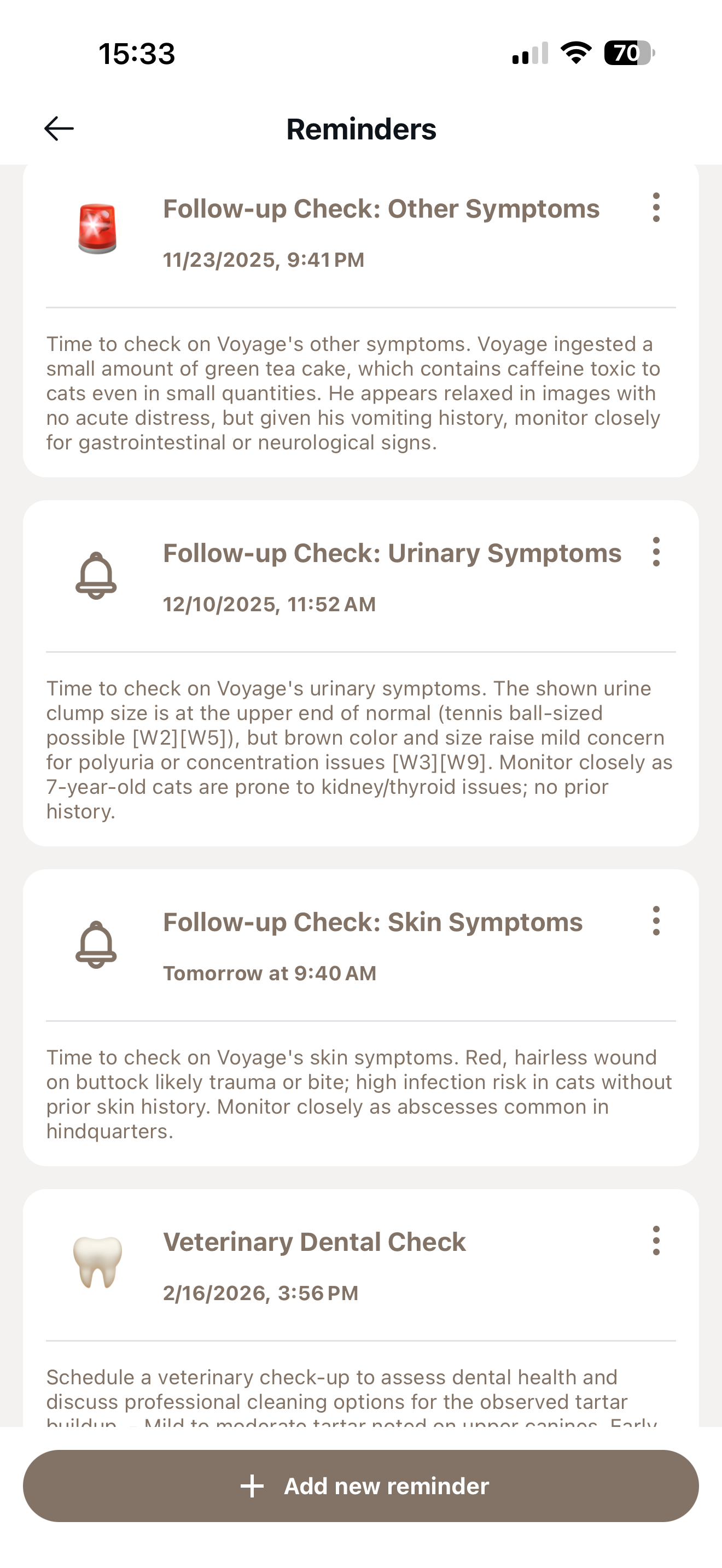Image resolution: width=722 pixels, height=1568 pixels.
Task: Open the Follow-up Check: Skin Symptoms card
Action: [372, 922]
